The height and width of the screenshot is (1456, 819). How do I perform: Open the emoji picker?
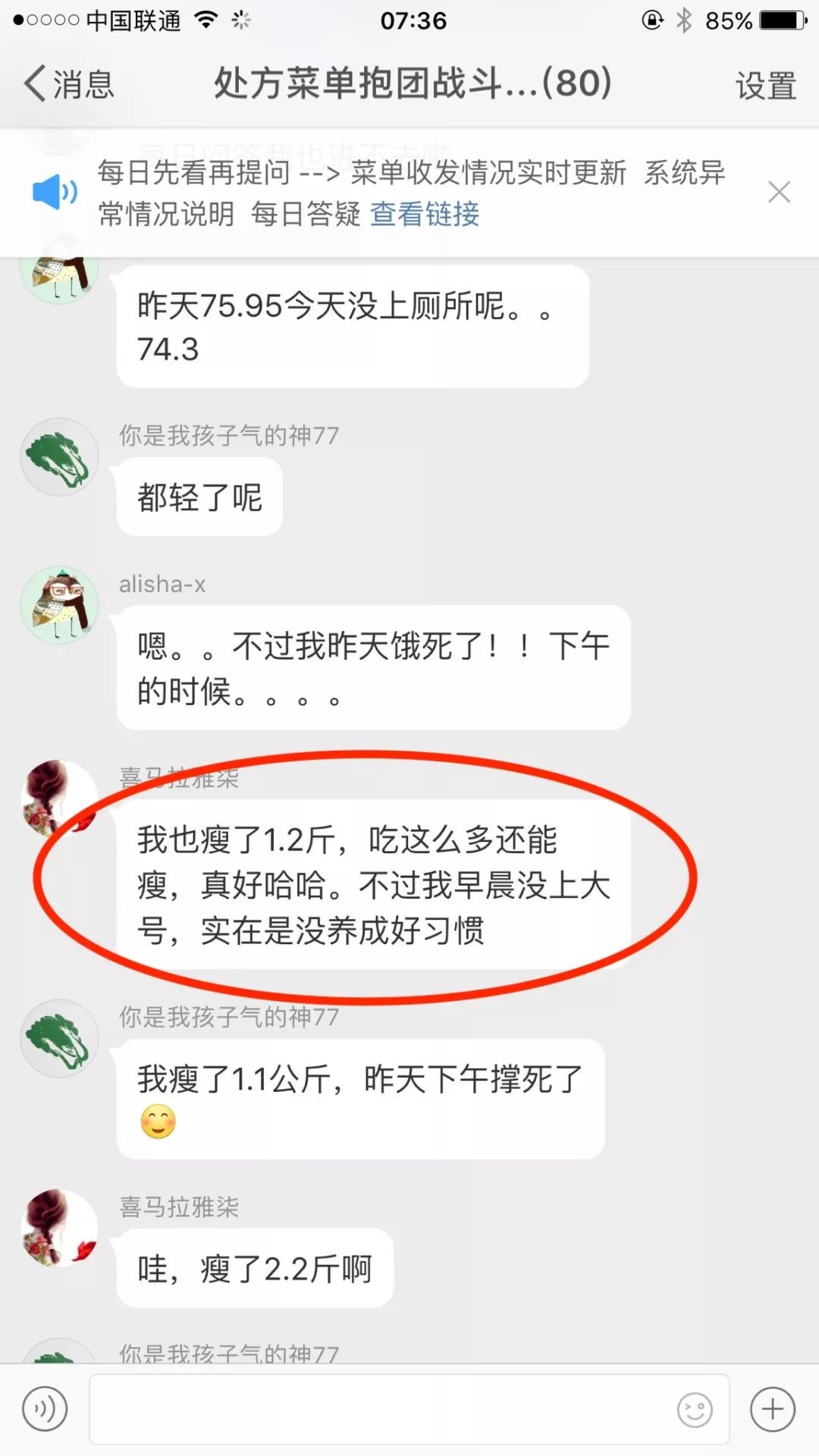tap(695, 1410)
